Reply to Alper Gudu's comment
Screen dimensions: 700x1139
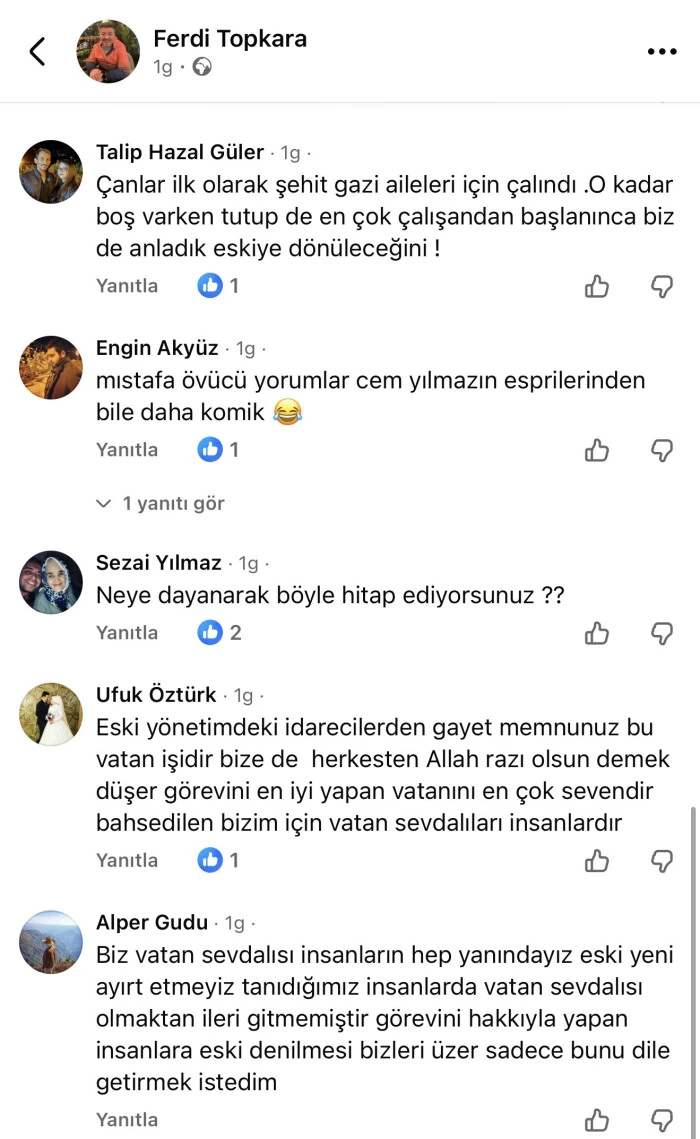(x=127, y=1119)
